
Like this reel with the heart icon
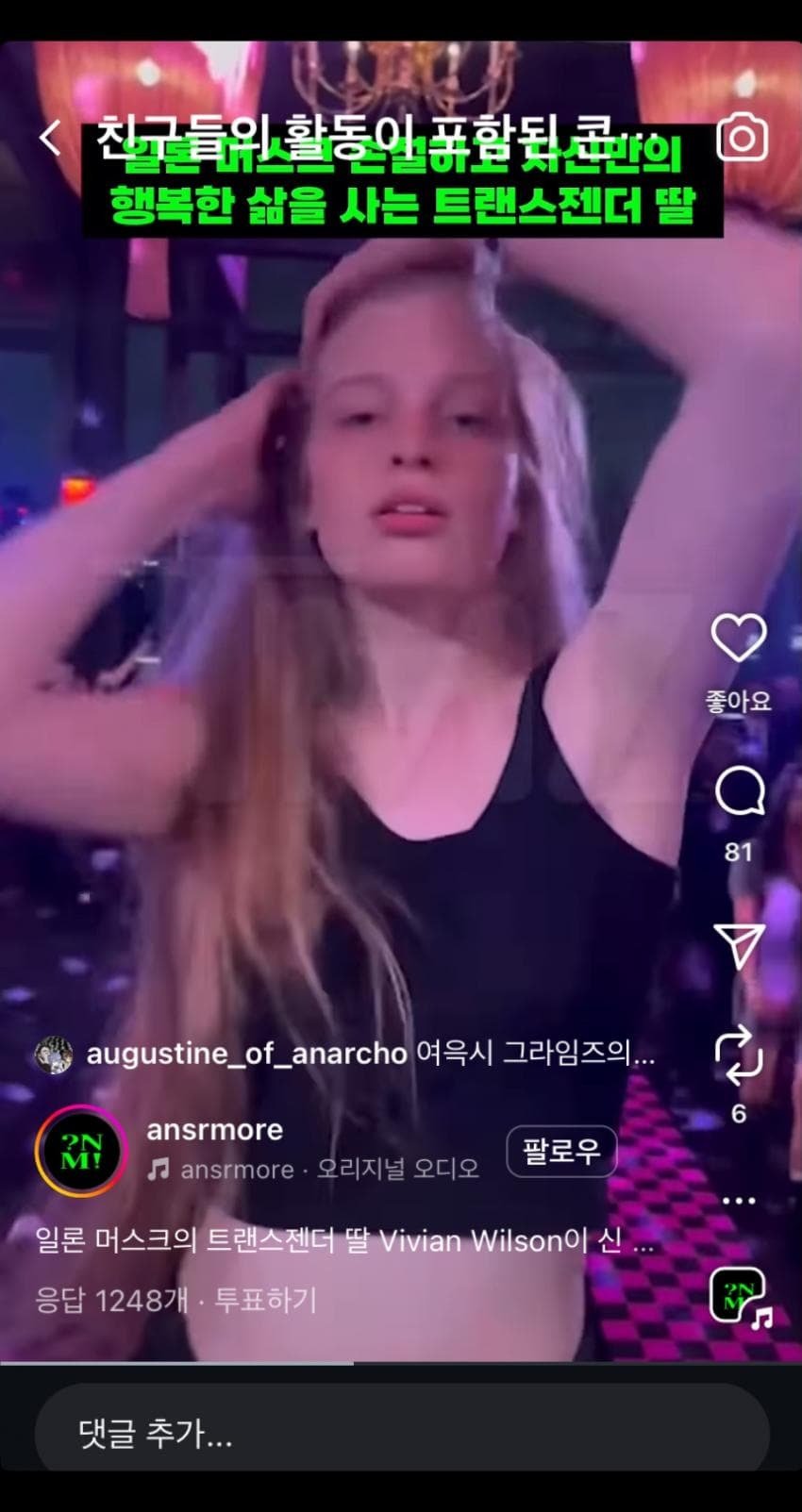738,639
